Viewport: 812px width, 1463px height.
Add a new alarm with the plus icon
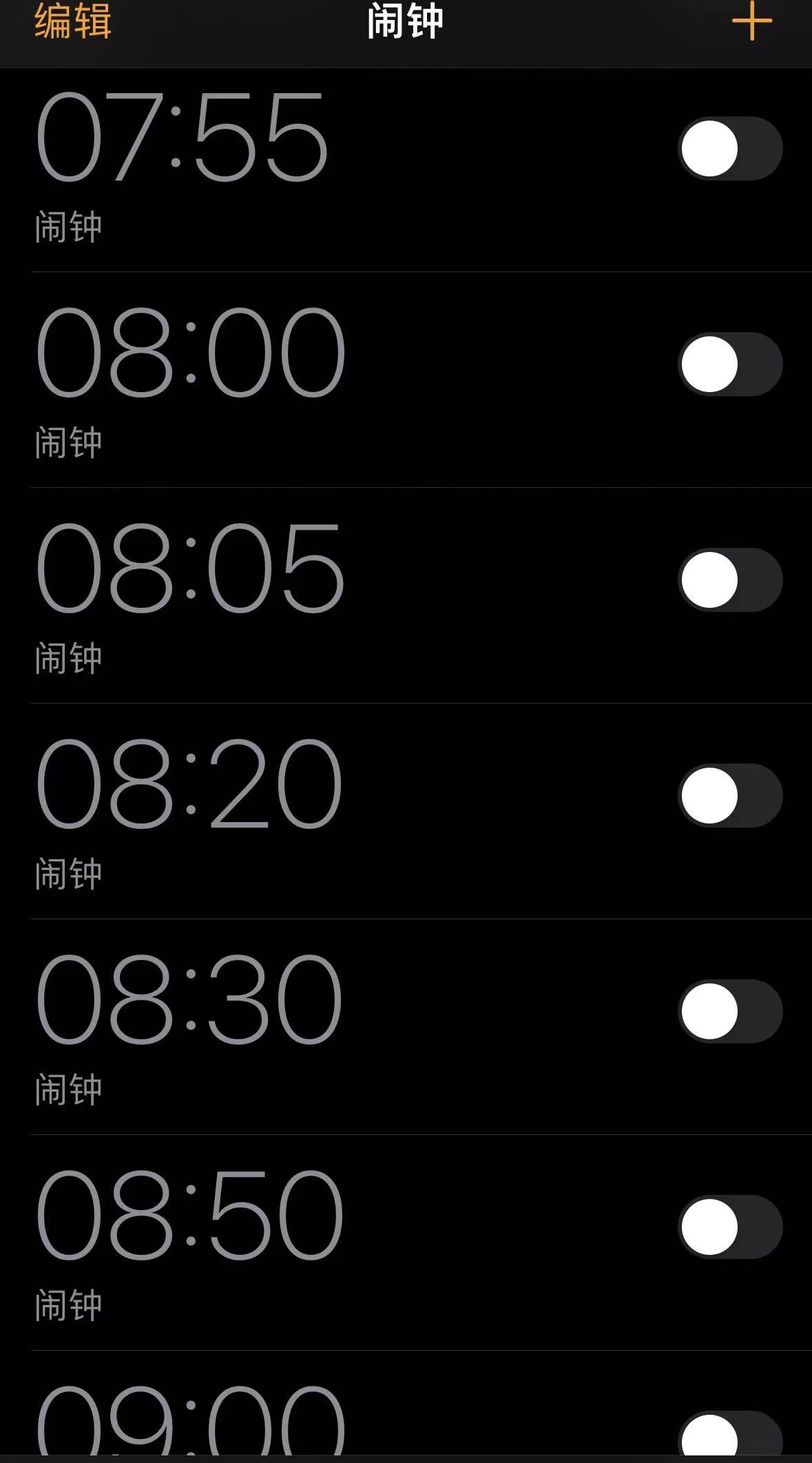(x=751, y=22)
